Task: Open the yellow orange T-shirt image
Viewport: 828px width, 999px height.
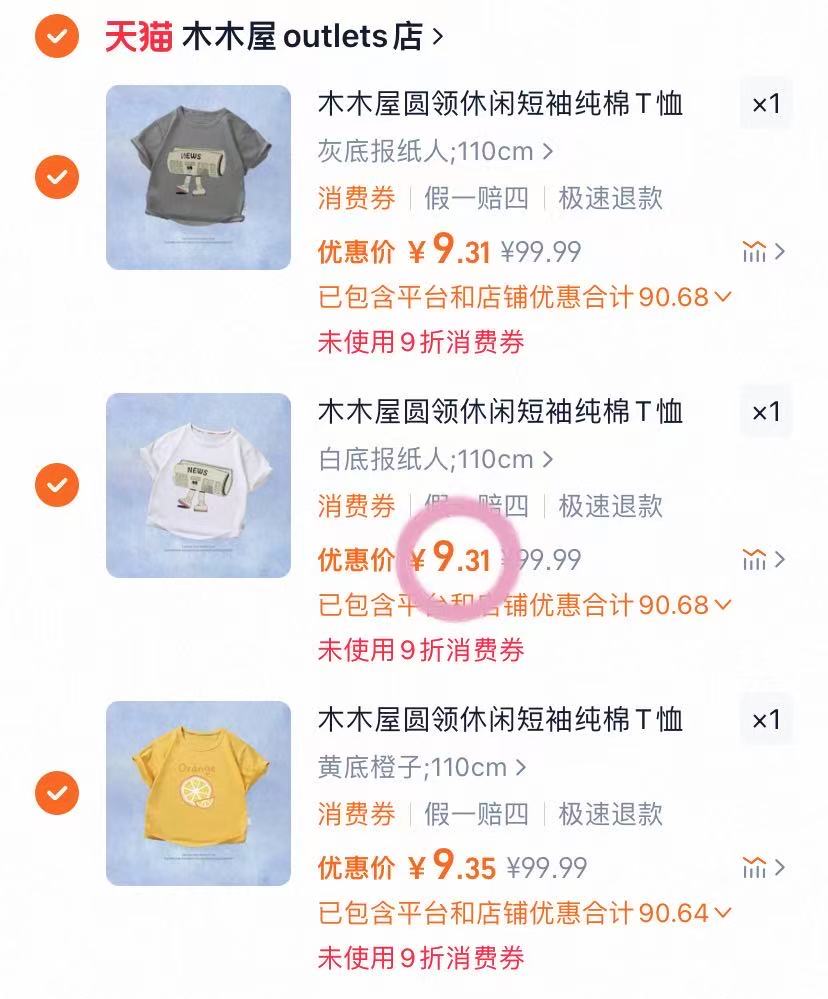Action: click(x=198, y=794)
